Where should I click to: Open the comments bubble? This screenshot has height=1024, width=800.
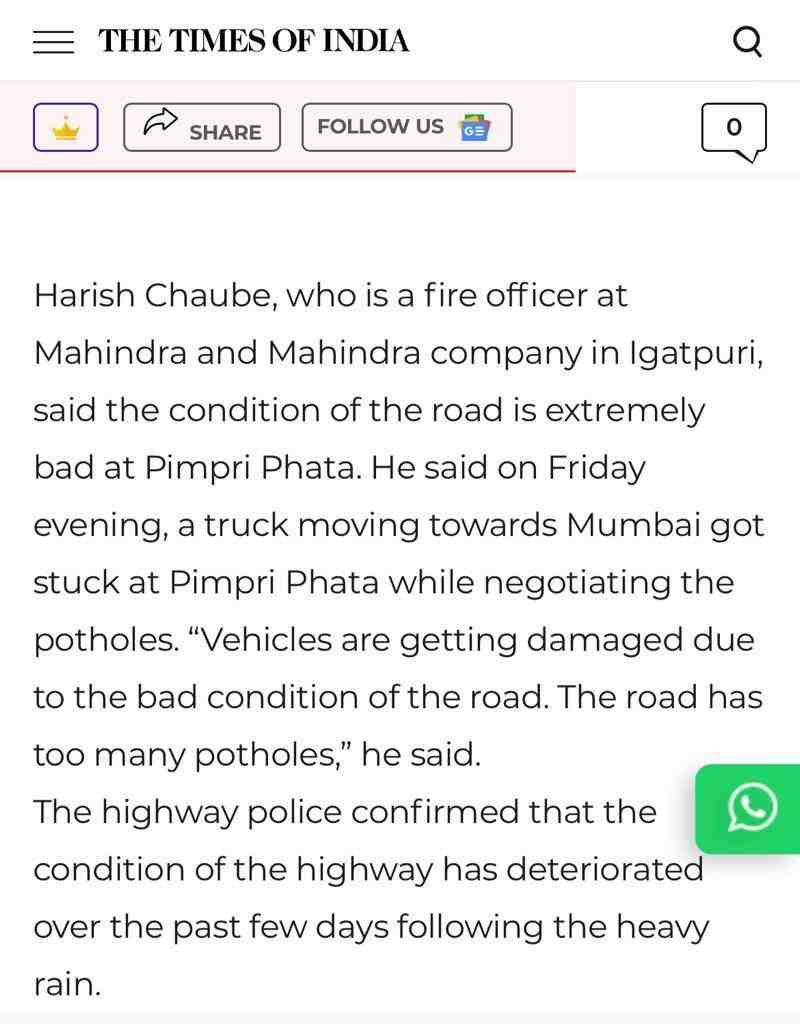click(734, 129)
